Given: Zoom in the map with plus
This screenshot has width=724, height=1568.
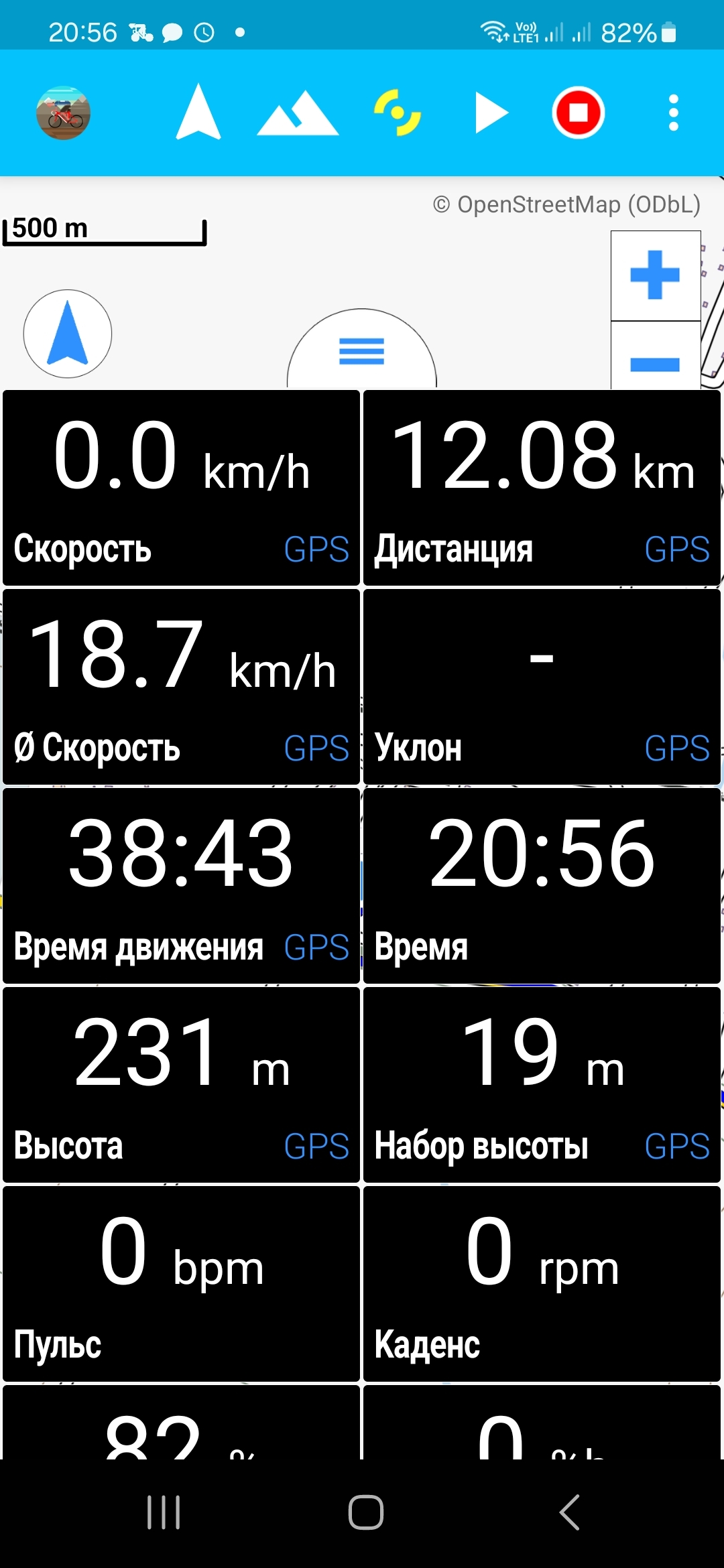Looking at the screenshot, I should tap(655, 275).
